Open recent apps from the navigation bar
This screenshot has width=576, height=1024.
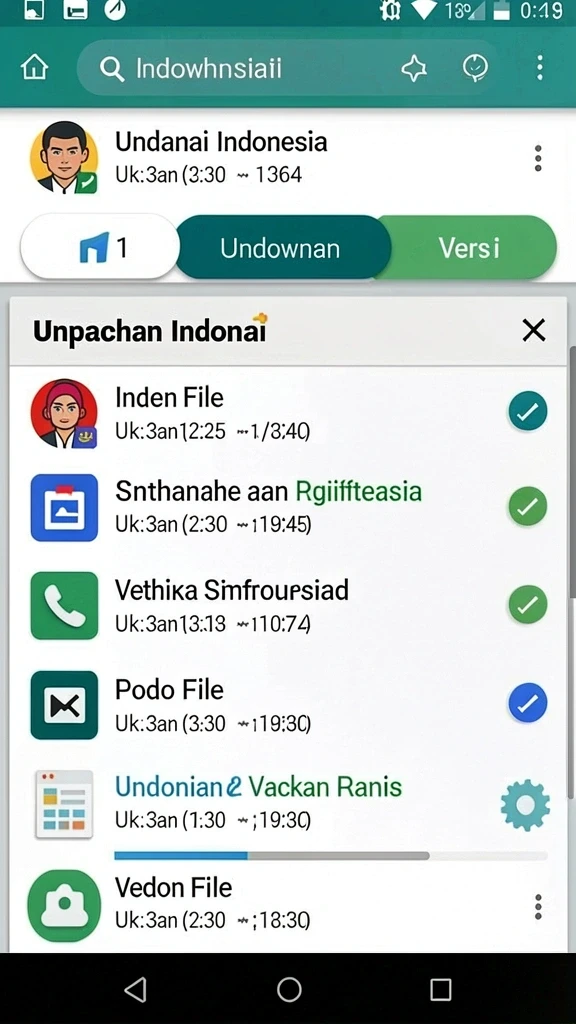pyautogui.click(x=441, y=989)
